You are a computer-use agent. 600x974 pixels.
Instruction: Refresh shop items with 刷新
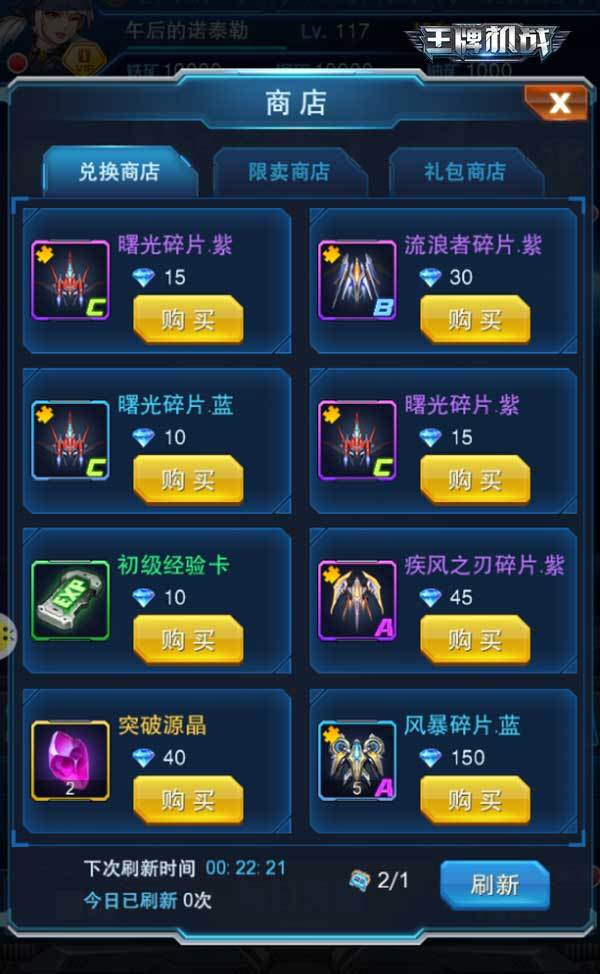(495, 884)
